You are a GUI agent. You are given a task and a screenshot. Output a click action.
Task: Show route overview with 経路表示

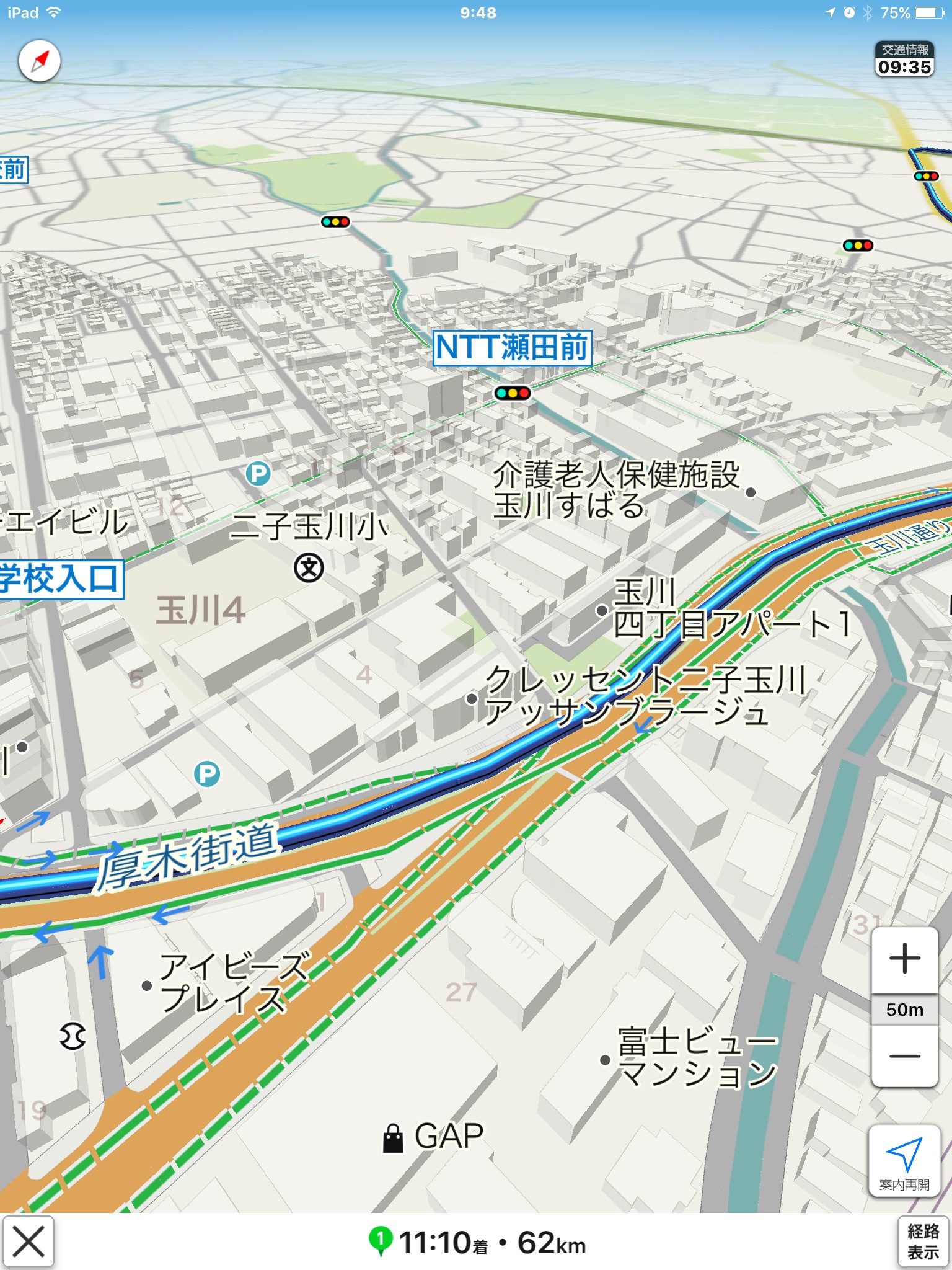pyautogui.click(x=923, y=1241)
